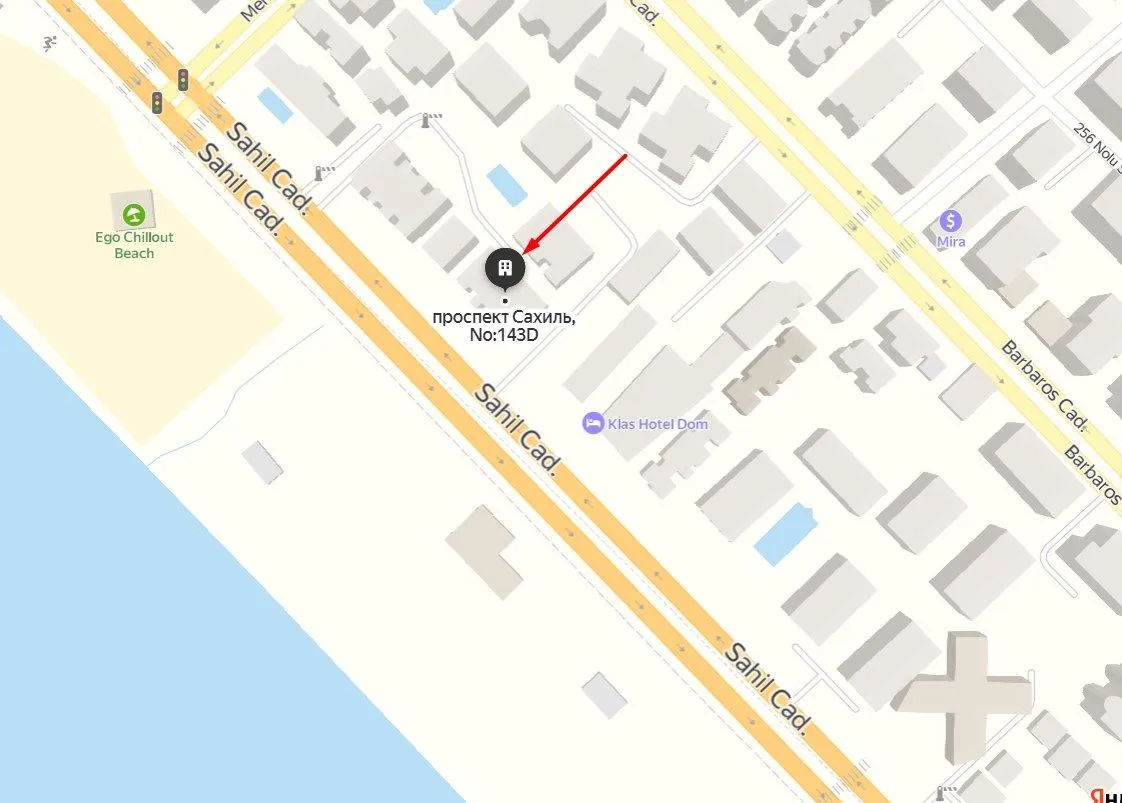Select the Mira marker on the map
The width and height of the screenshot is (1122, 803).
point(951,219)
